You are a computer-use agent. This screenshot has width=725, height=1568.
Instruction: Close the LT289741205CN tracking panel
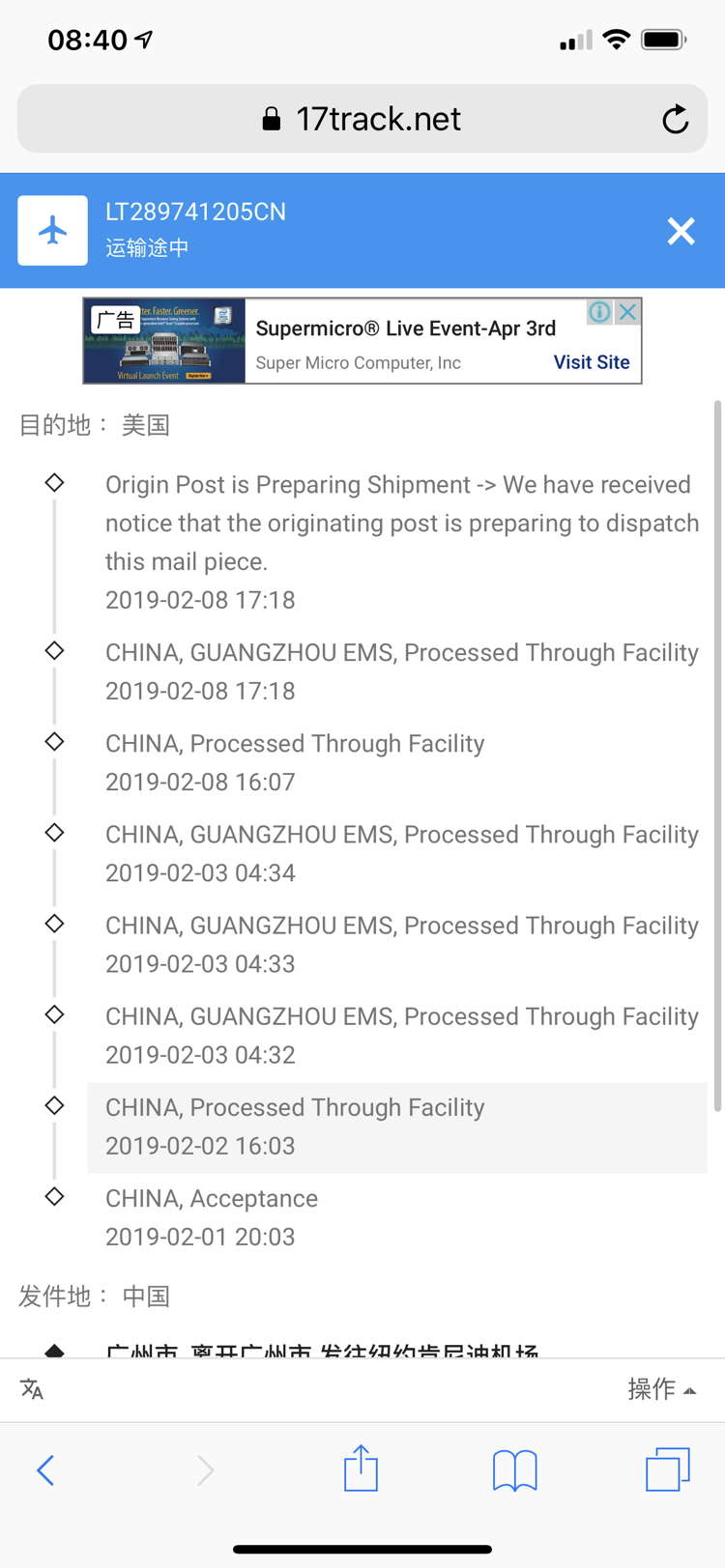pos(681,231)
